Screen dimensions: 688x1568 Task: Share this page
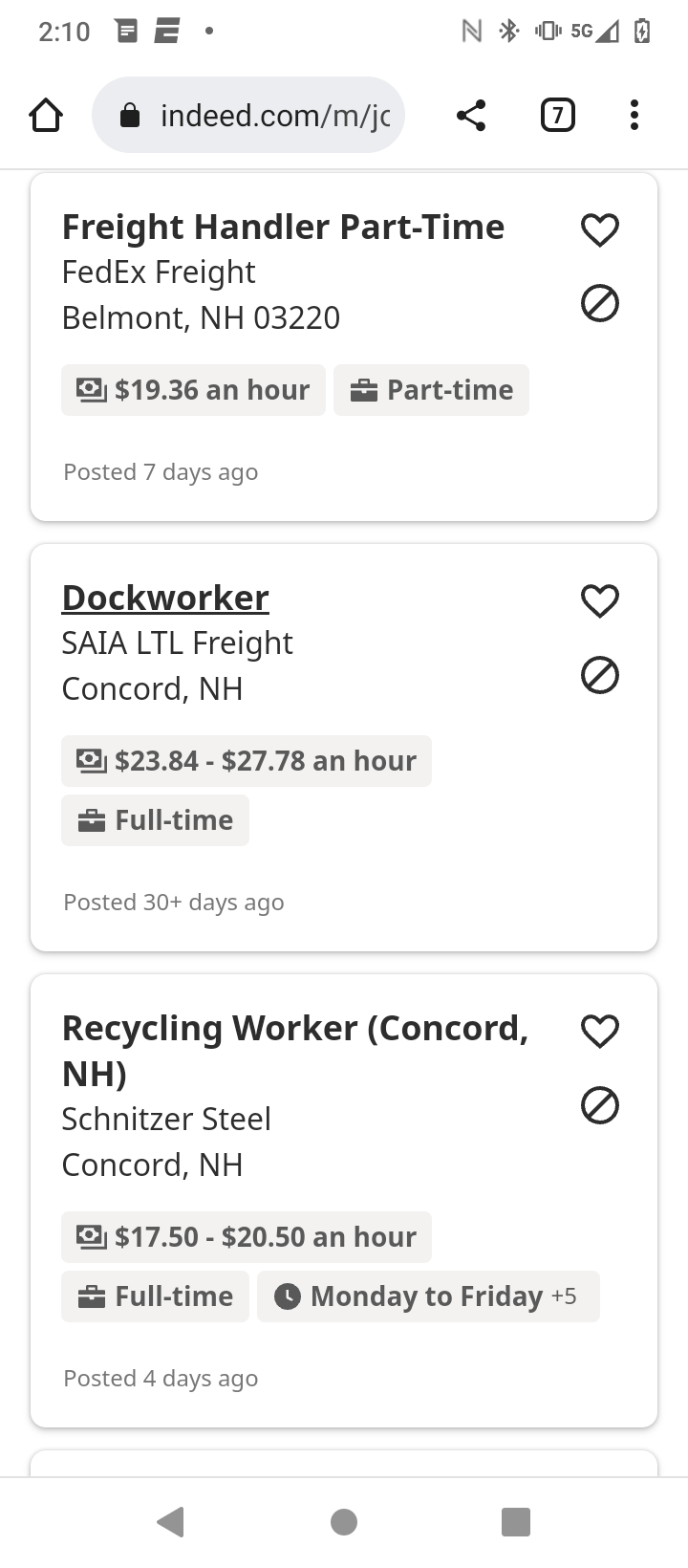(x=471, y=116)
